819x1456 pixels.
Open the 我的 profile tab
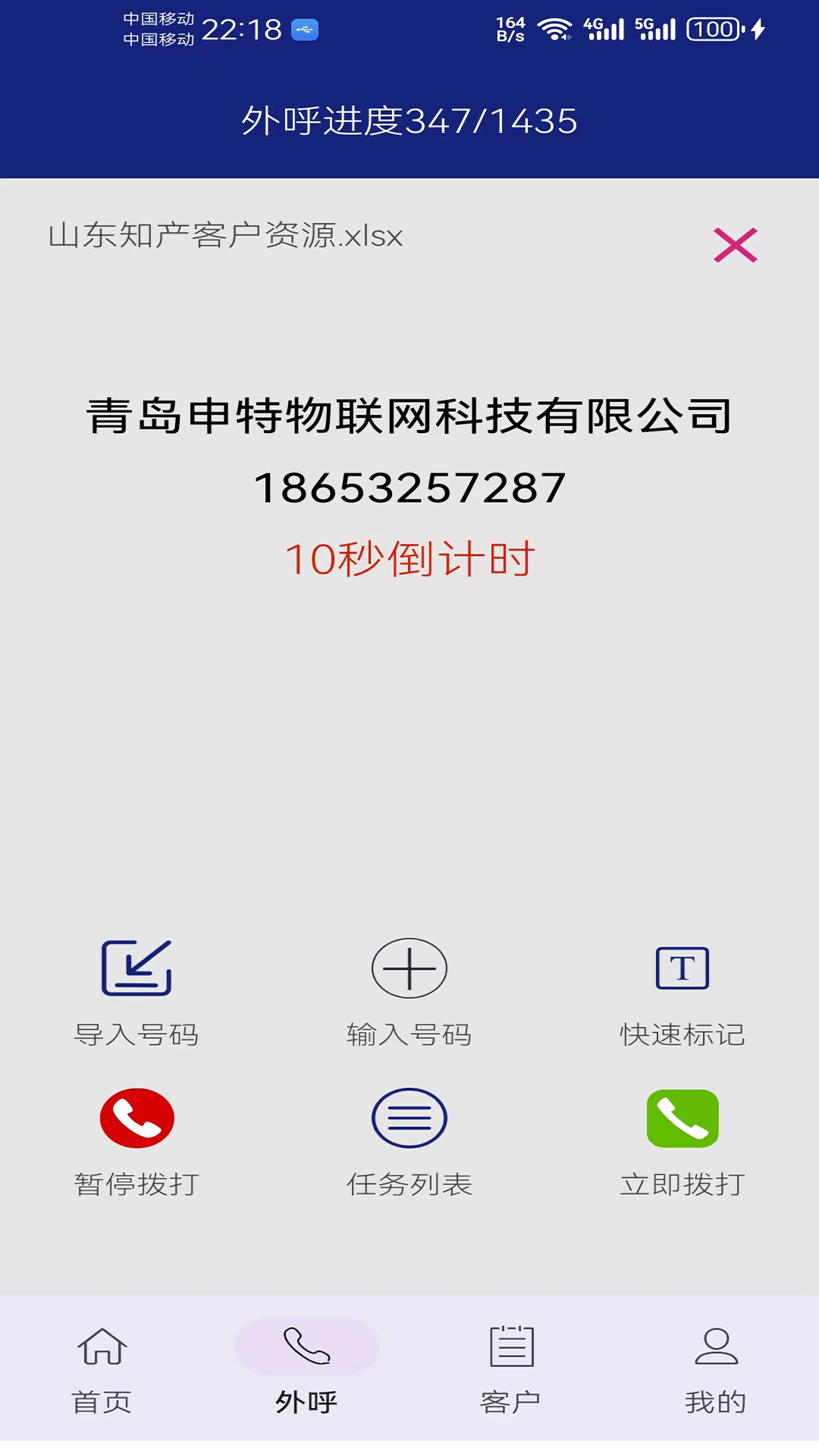[x=716, y=1369]
